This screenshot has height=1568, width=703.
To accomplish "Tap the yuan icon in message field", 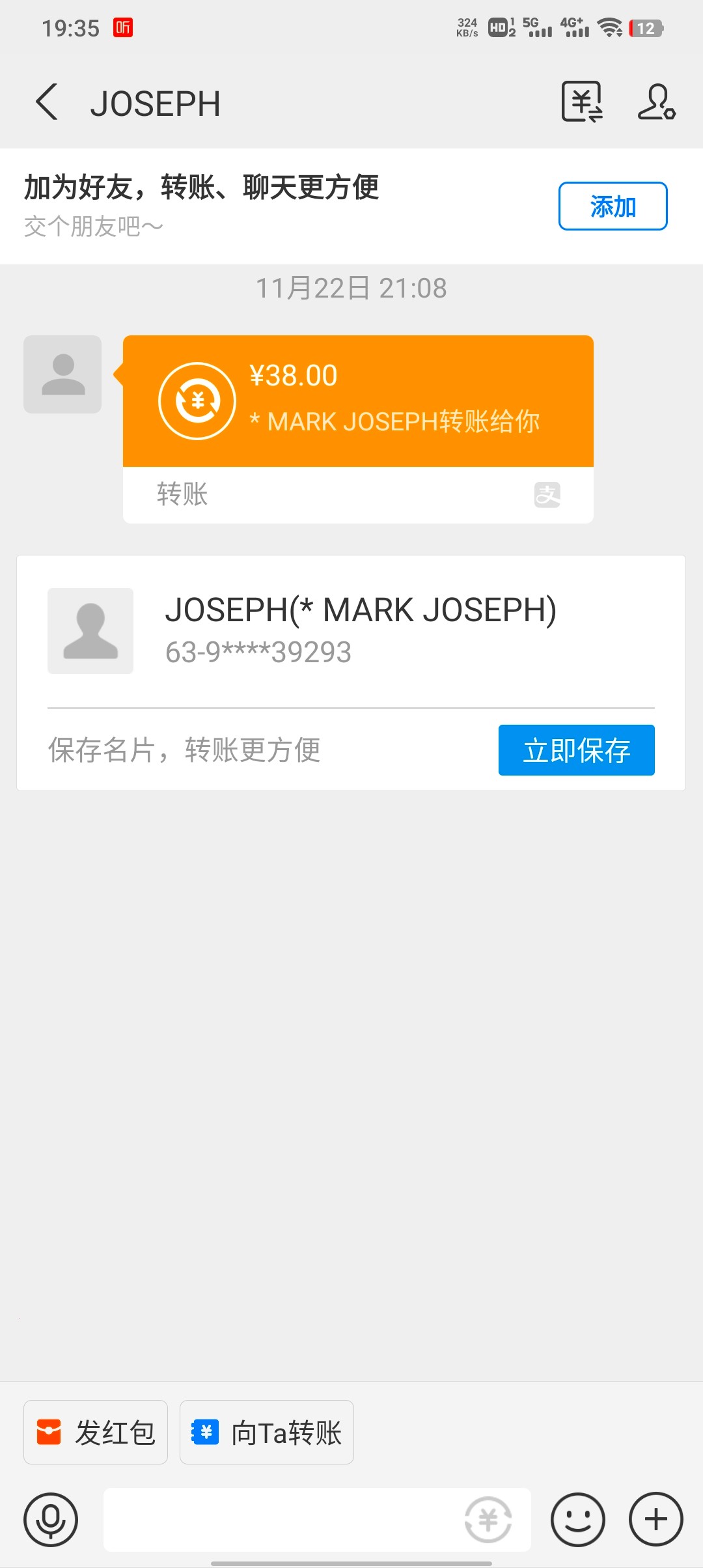I will pos(488,1520).
